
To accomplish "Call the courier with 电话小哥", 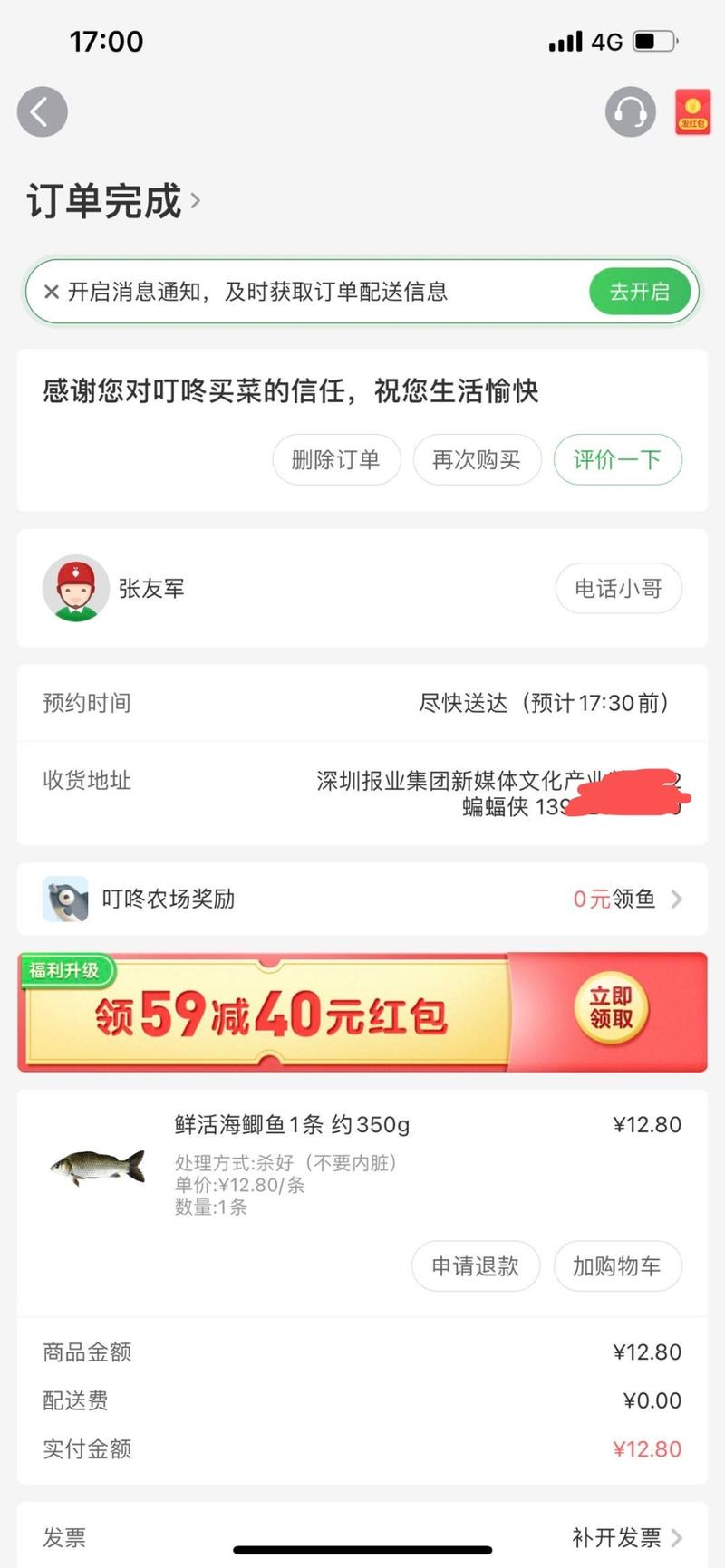I will [x=618, y=589].
